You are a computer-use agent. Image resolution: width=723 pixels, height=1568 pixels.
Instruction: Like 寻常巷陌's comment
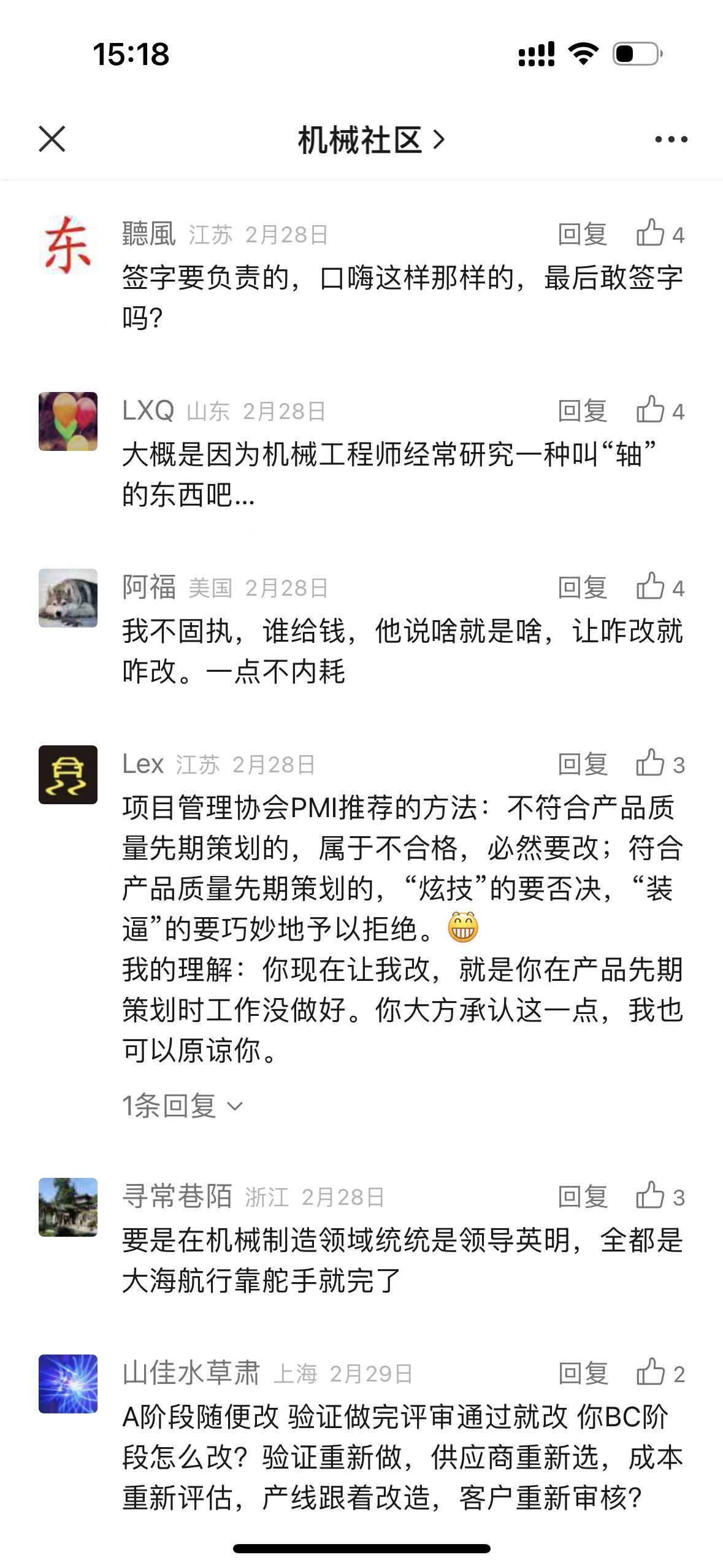[x=659, y=1197]
